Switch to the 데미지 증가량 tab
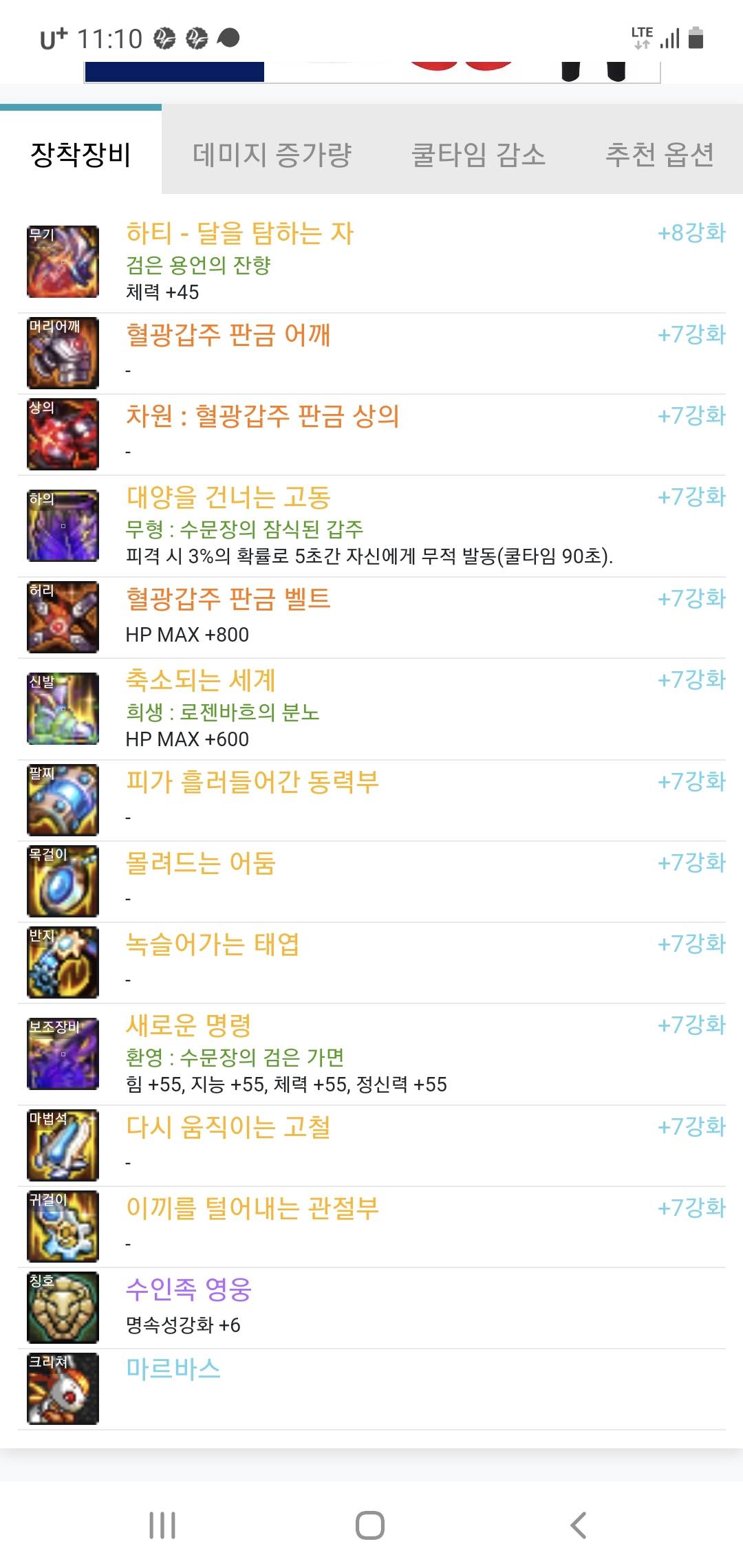The width and height of the screenshot is (743, 1568). click(272, 153)
